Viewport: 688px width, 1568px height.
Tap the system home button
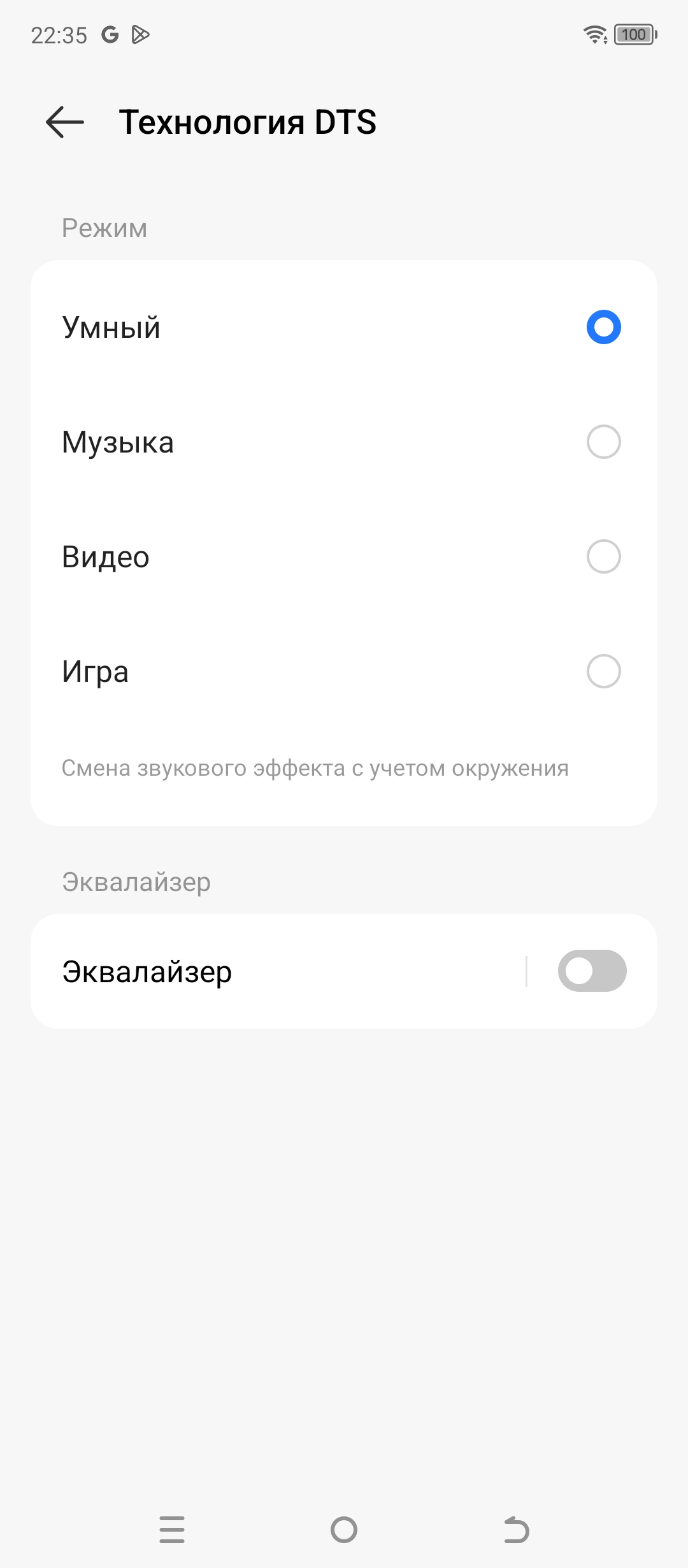click(344, 1530)
